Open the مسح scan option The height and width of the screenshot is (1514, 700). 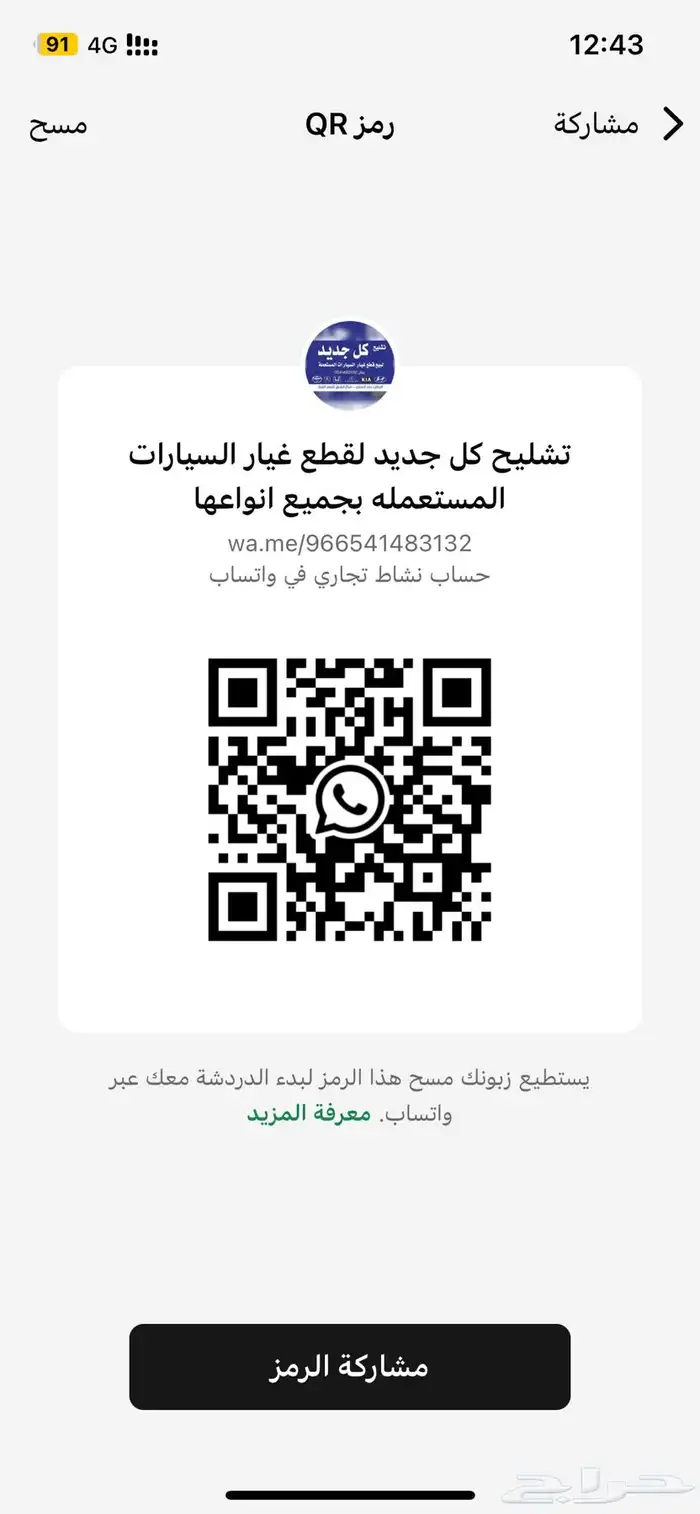[58, 125]
